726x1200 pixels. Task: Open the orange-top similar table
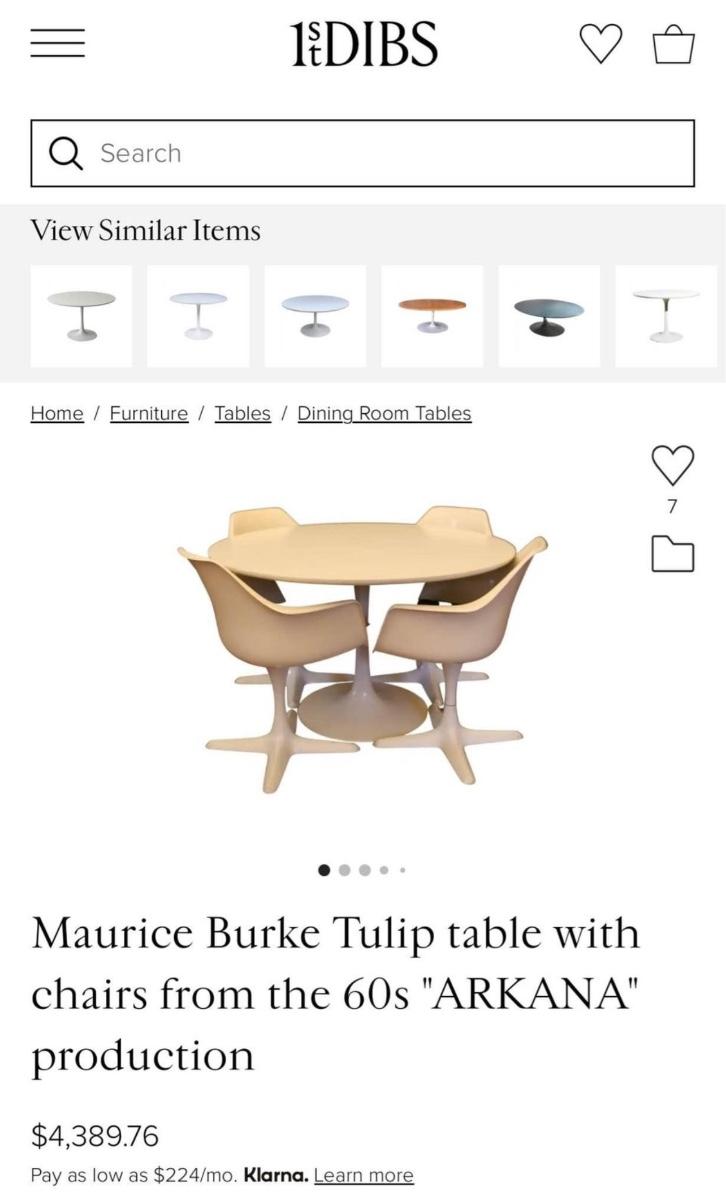point(432,316)
